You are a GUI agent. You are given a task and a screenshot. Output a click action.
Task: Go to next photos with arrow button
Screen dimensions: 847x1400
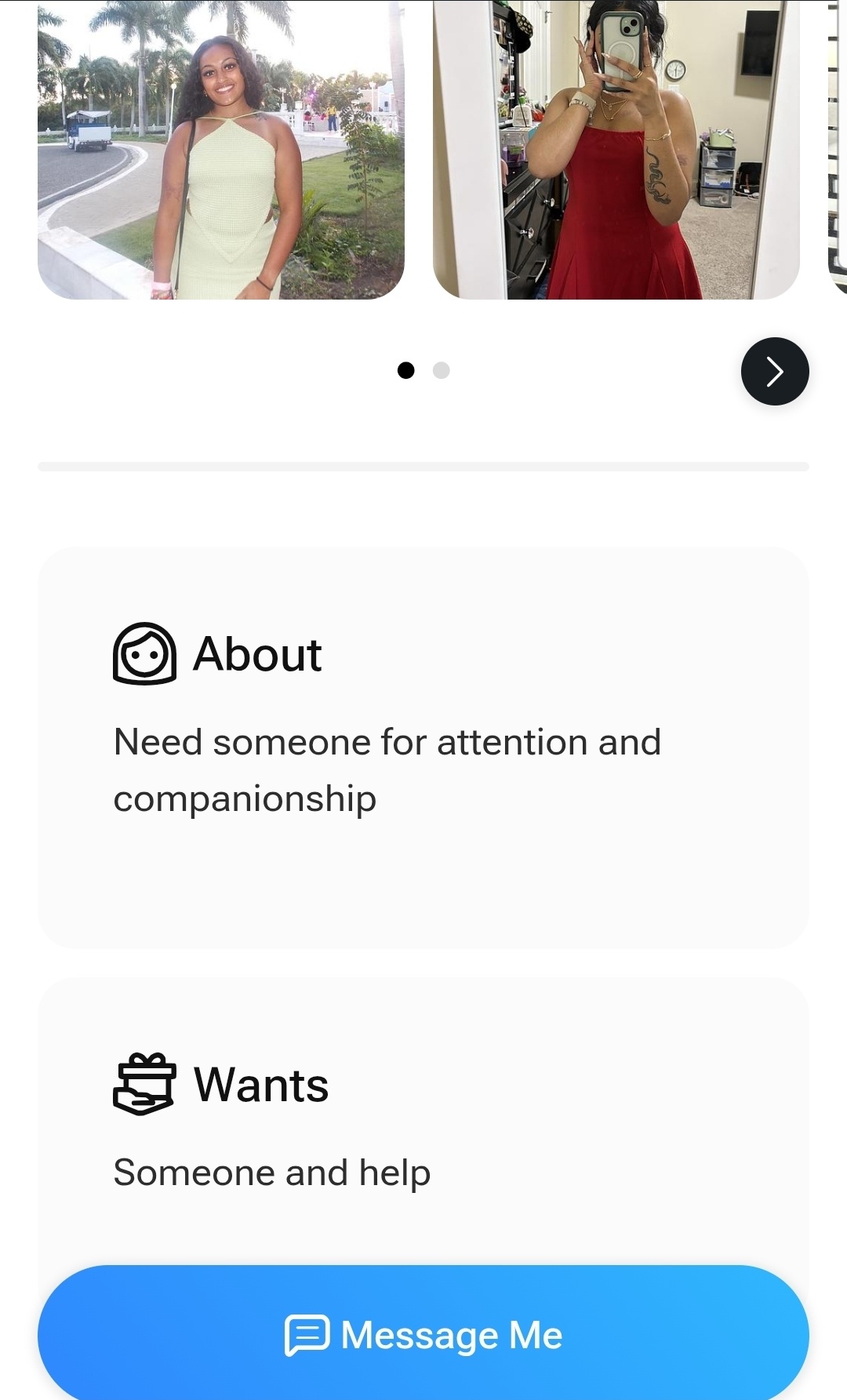(774, 371)
